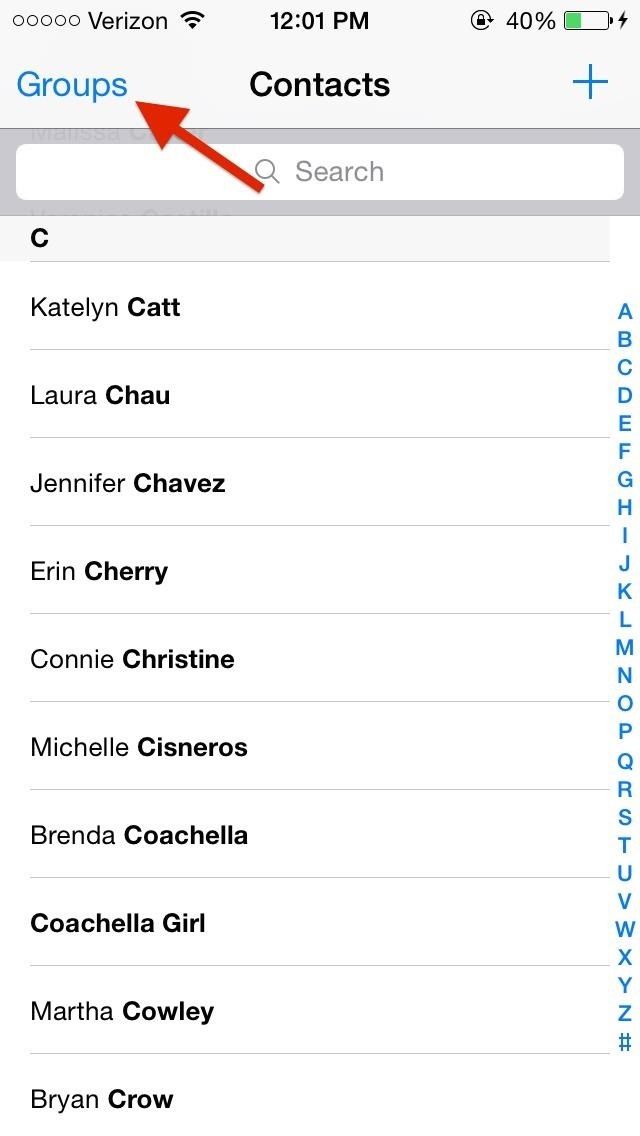Add a new contact with plus icon
Viewport: 640px width, 1136px height.
coord(590,84)
